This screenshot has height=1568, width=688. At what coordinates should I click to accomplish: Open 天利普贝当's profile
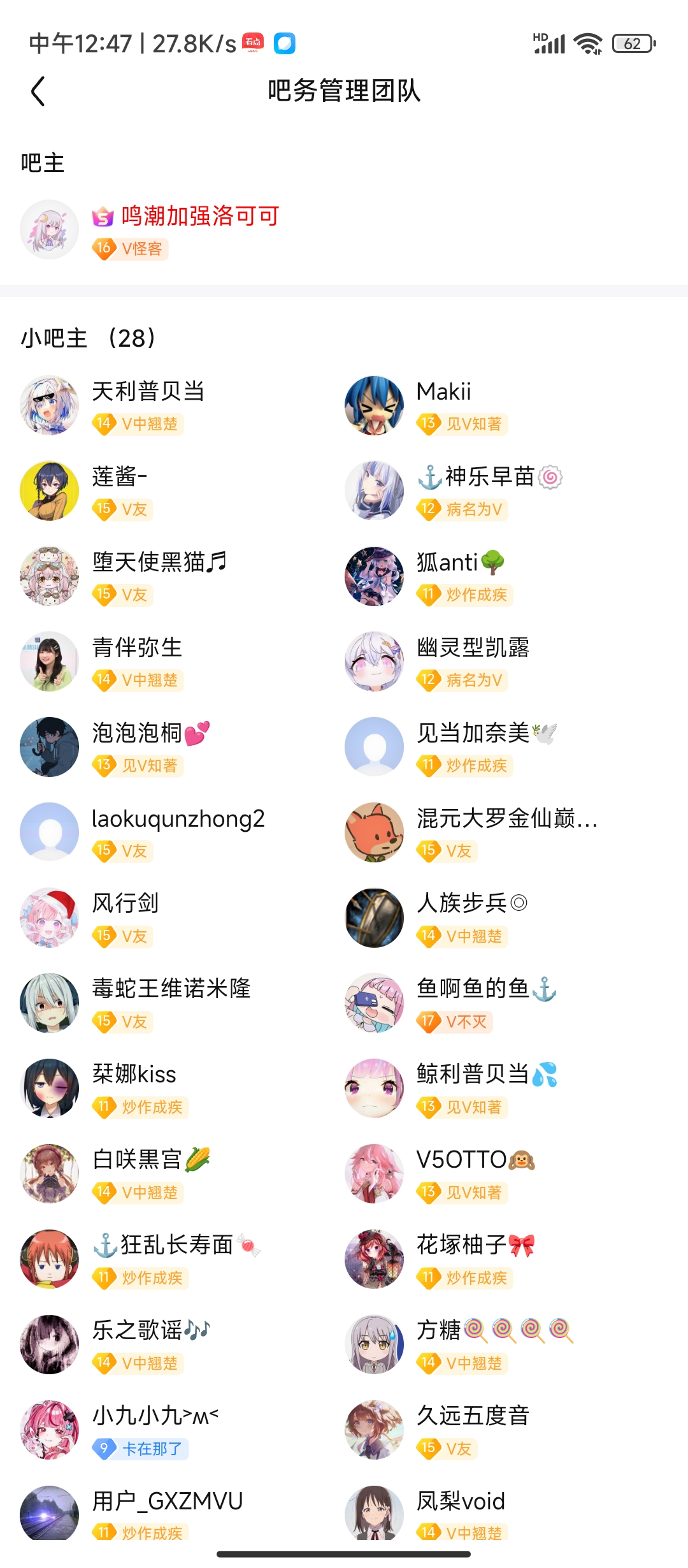pos(148,391)
